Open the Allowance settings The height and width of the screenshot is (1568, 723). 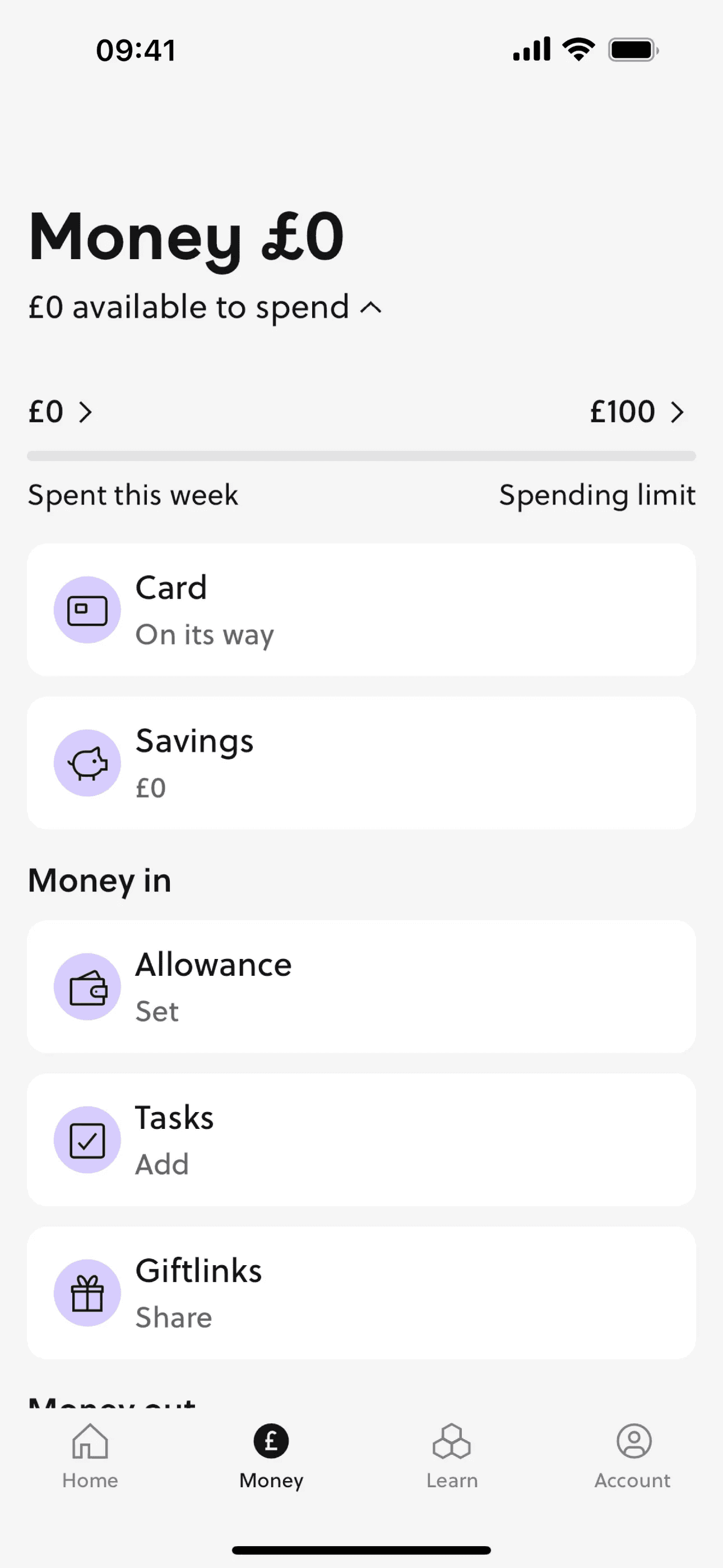pos(361,986)
